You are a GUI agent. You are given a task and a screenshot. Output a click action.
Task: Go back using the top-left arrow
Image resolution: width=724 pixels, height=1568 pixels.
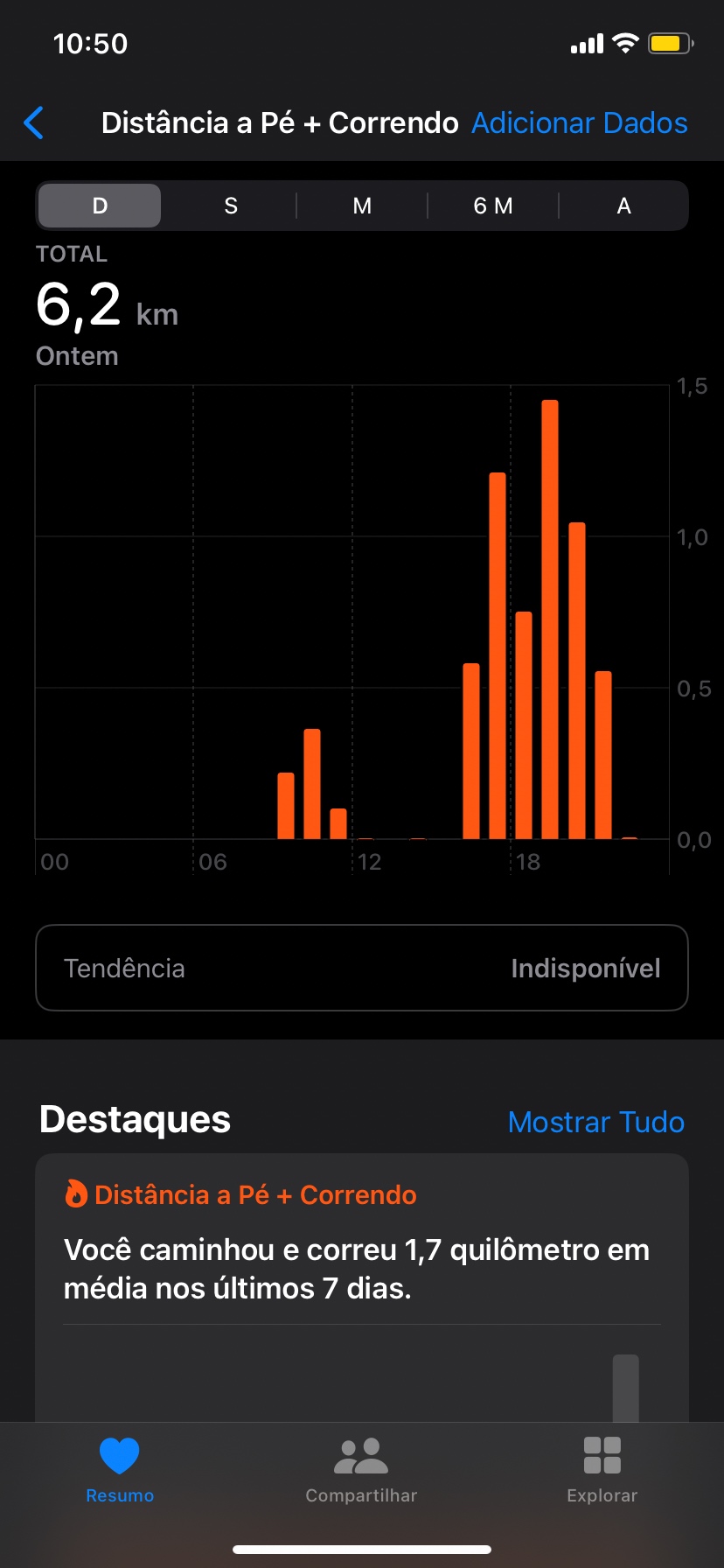[34, 123]
